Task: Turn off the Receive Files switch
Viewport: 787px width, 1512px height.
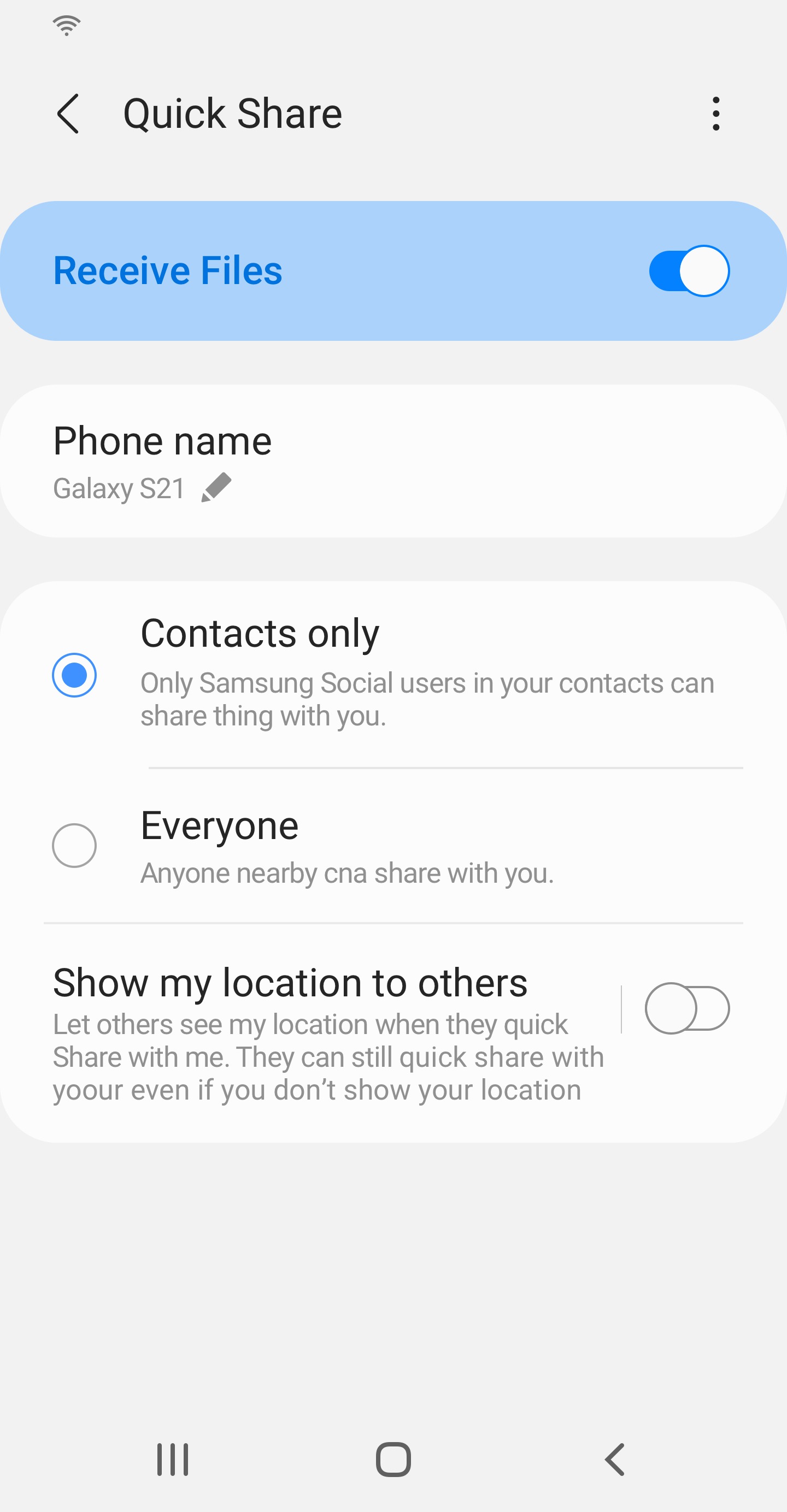Action: [689, 271]
